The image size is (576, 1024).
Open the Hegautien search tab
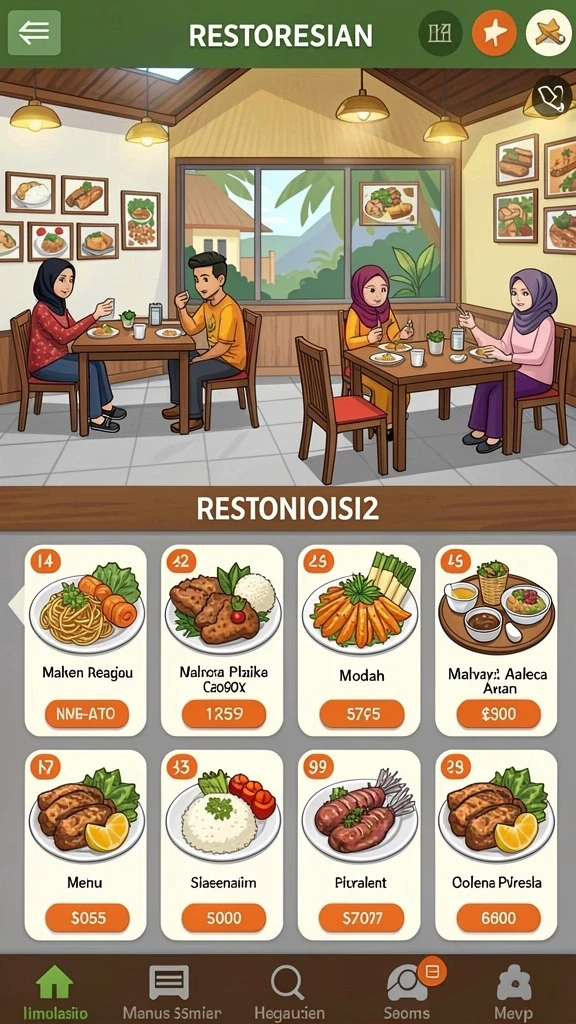pos(288,992)
